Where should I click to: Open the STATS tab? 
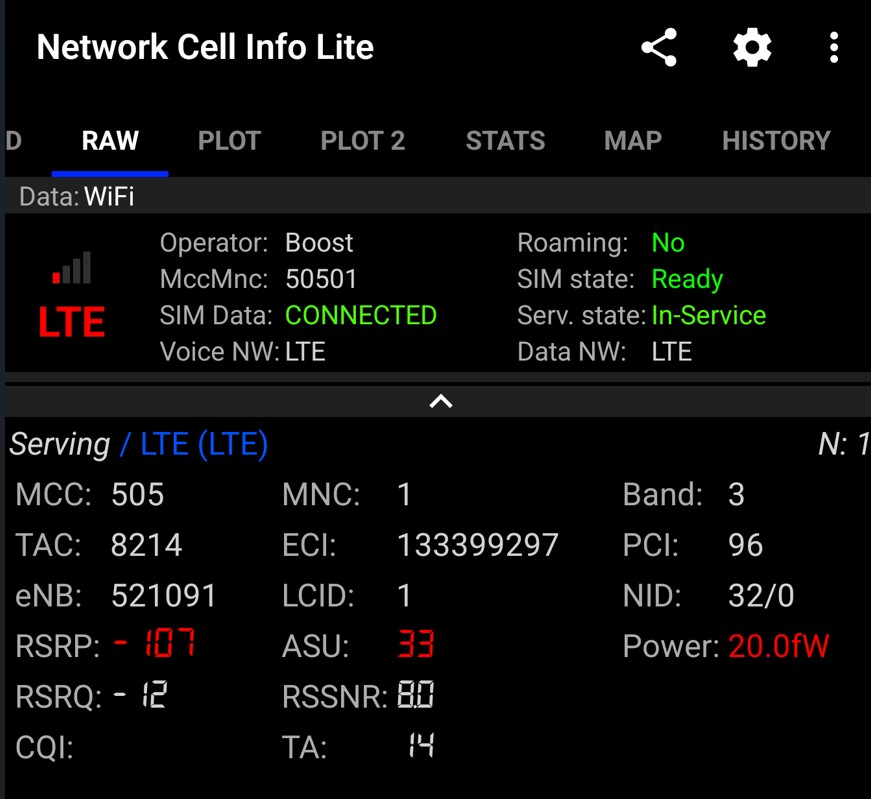point(505,141)
